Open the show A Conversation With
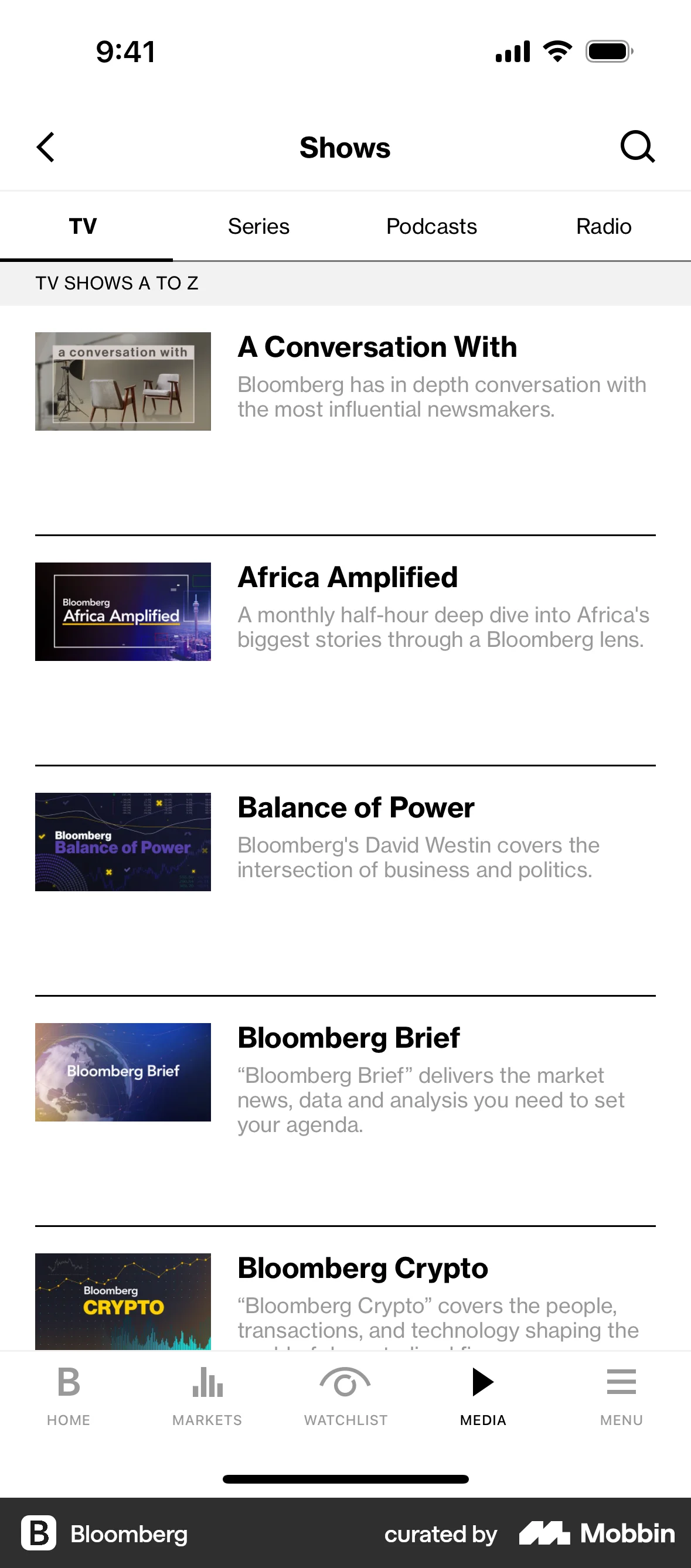The image size is (691, 1568). click(x=377, y=347)
